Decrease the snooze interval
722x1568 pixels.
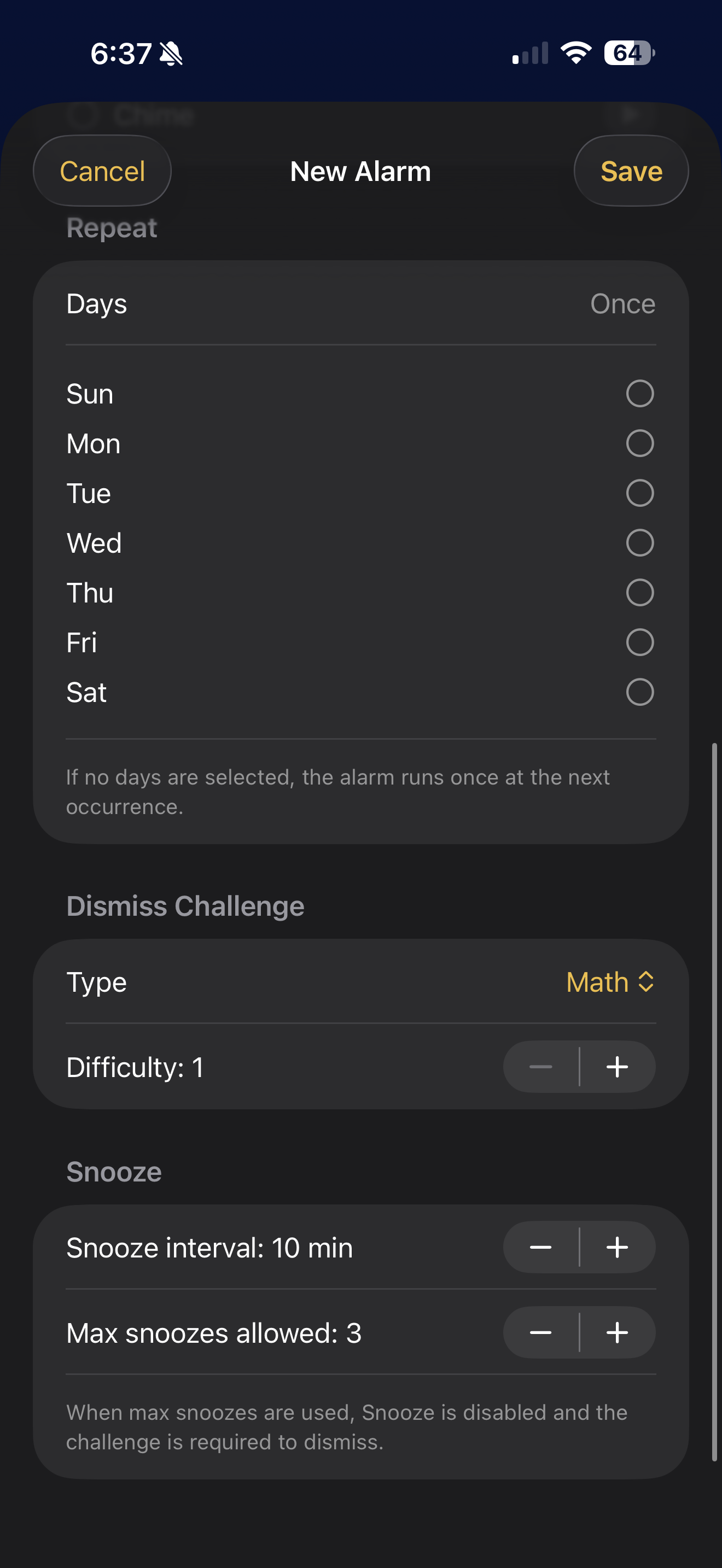click(x=541, y=1247)
